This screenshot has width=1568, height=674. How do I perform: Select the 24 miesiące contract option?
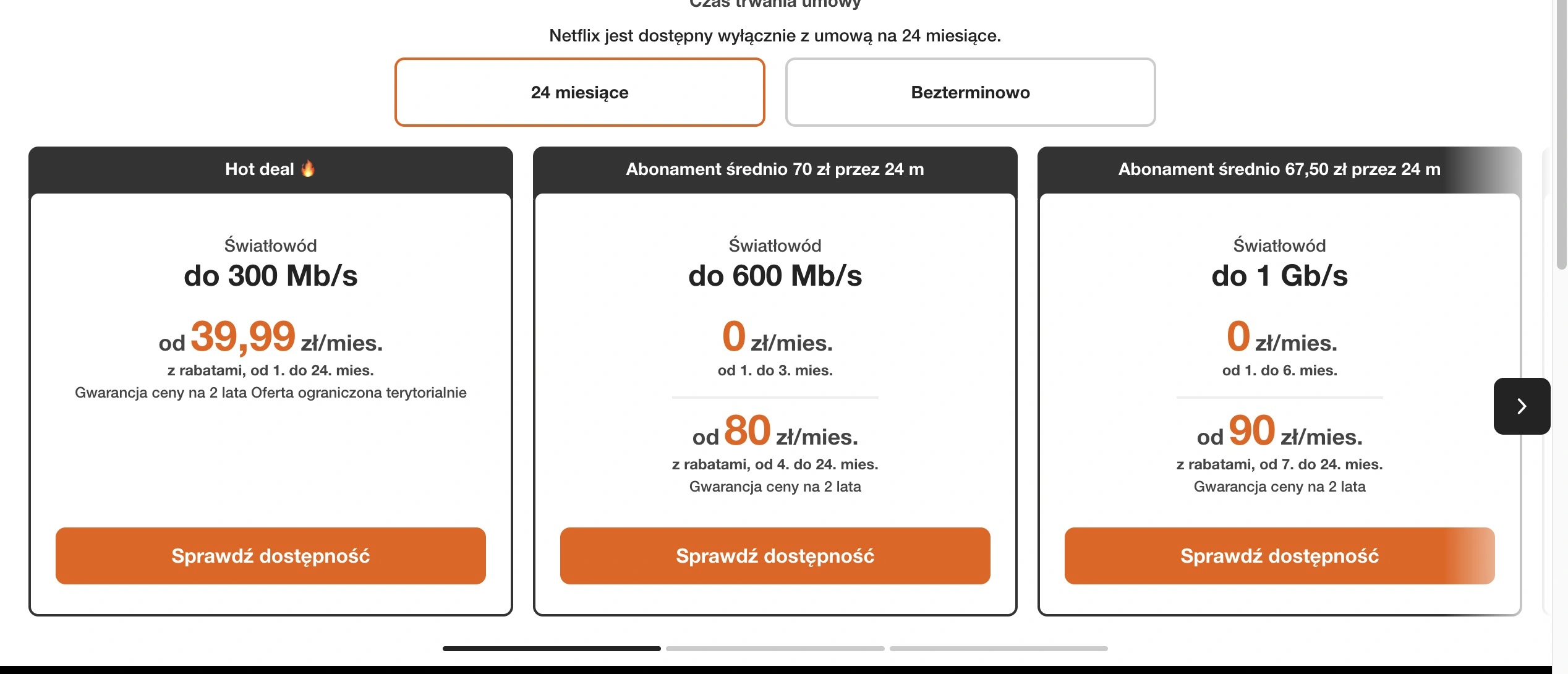[x=579, y=92]
